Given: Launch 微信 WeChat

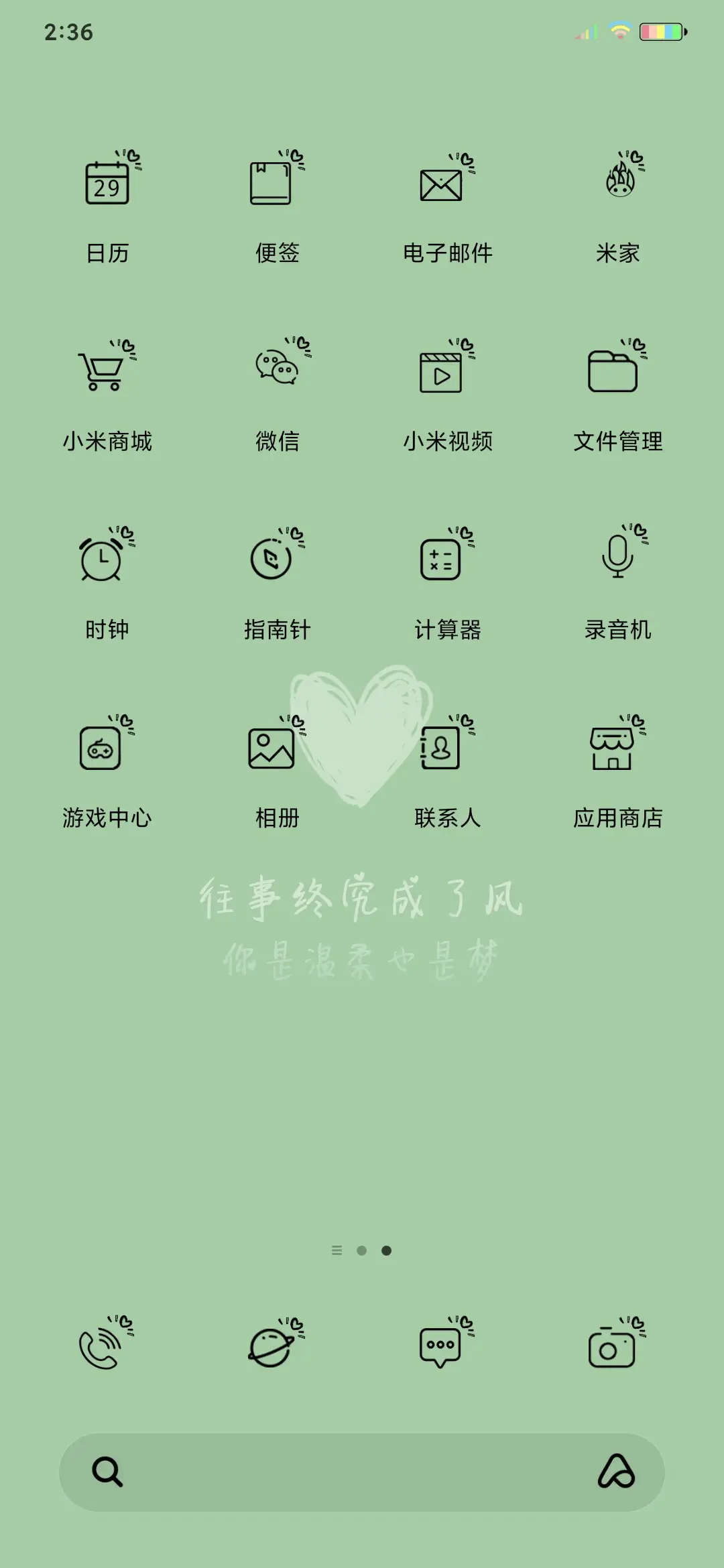Looking at the screenshot, I should (275, 371).
